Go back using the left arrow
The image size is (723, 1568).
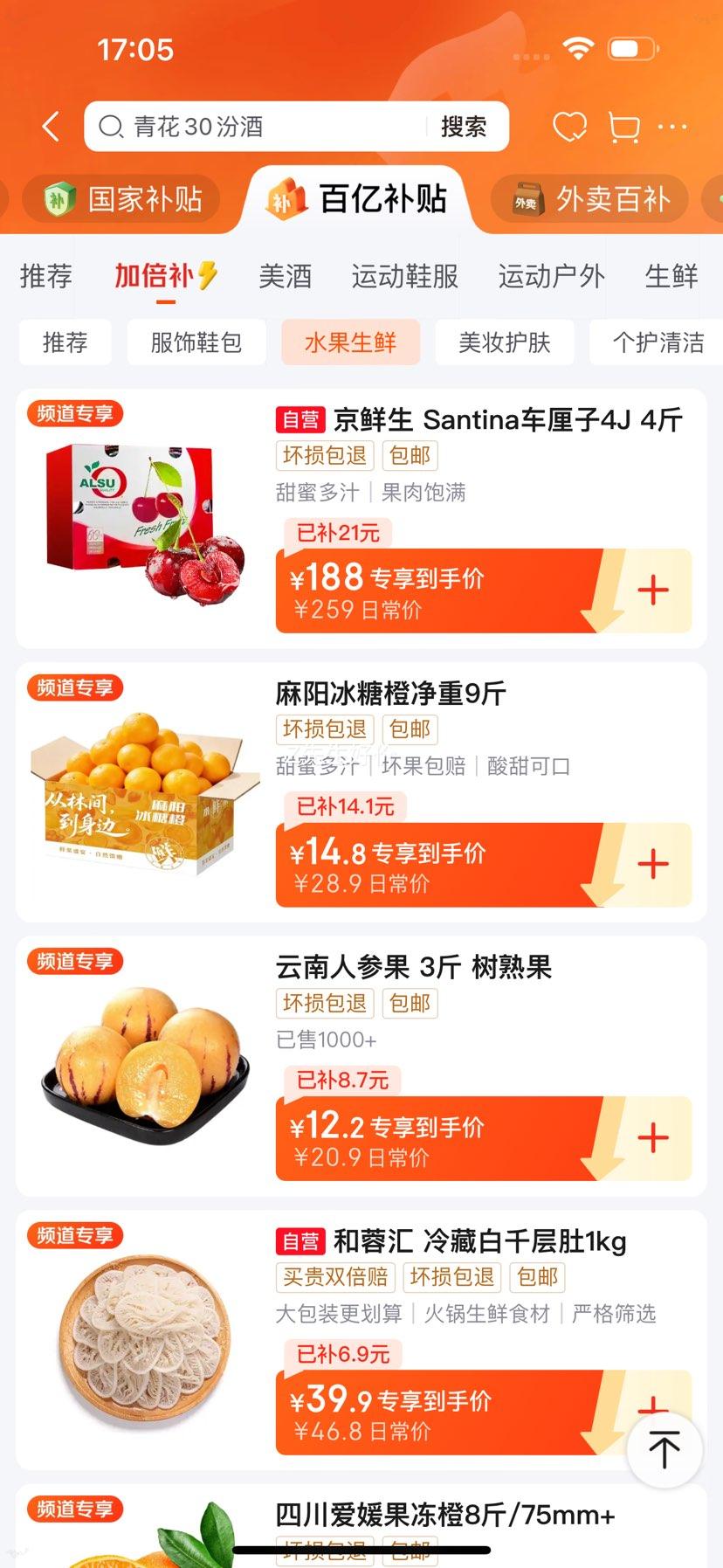click(x=52, y=127)
